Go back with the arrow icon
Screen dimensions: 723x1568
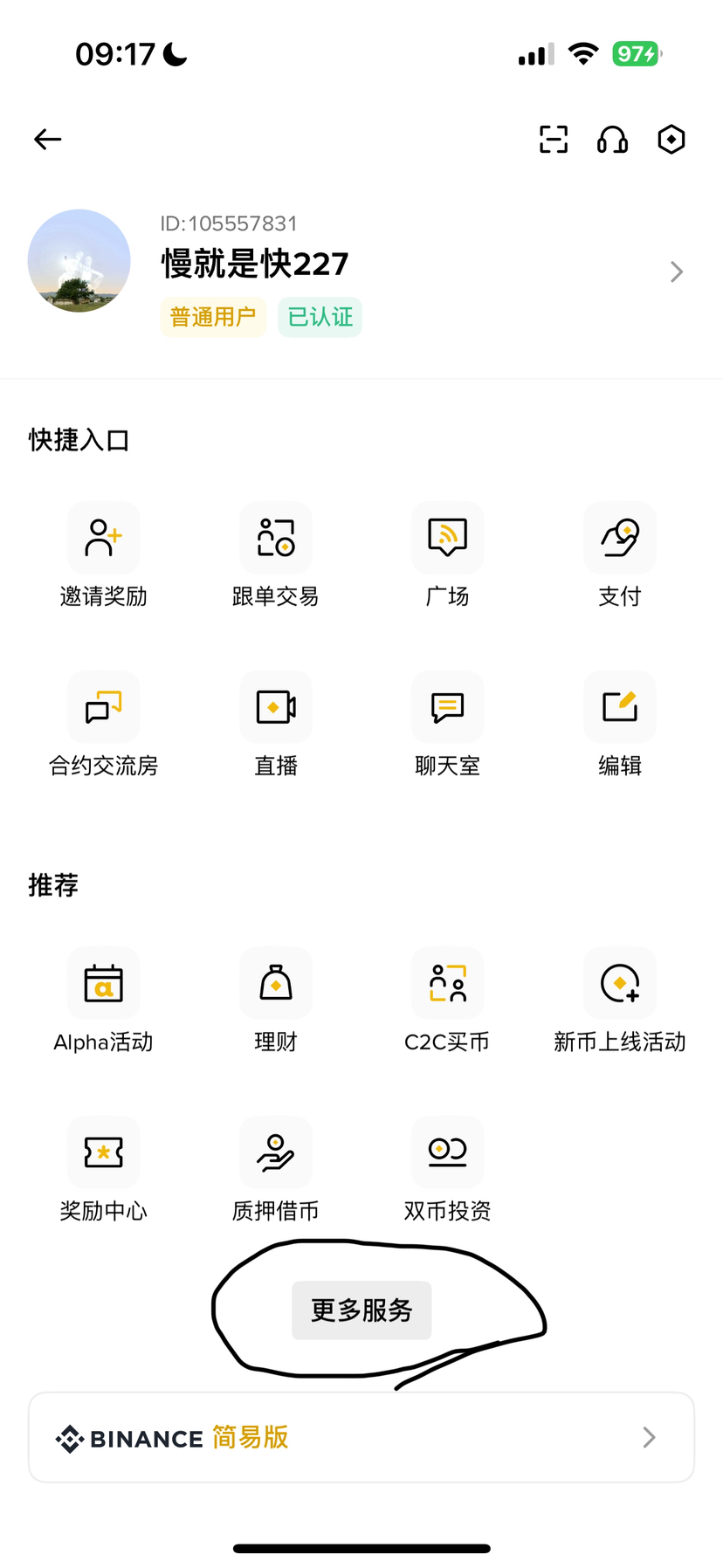coord(48,140)
